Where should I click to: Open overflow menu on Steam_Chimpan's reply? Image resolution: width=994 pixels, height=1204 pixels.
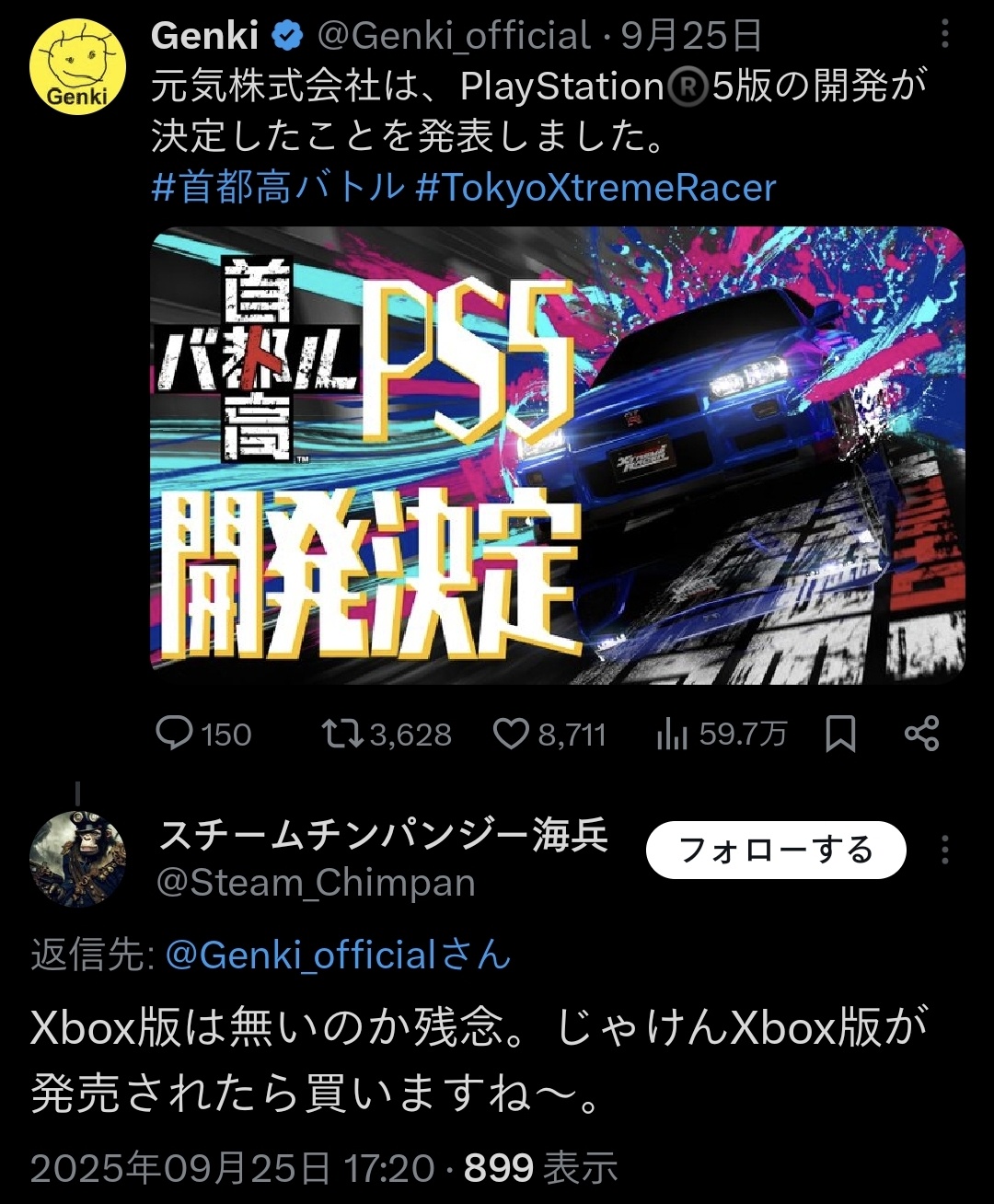tap(945, 851)
